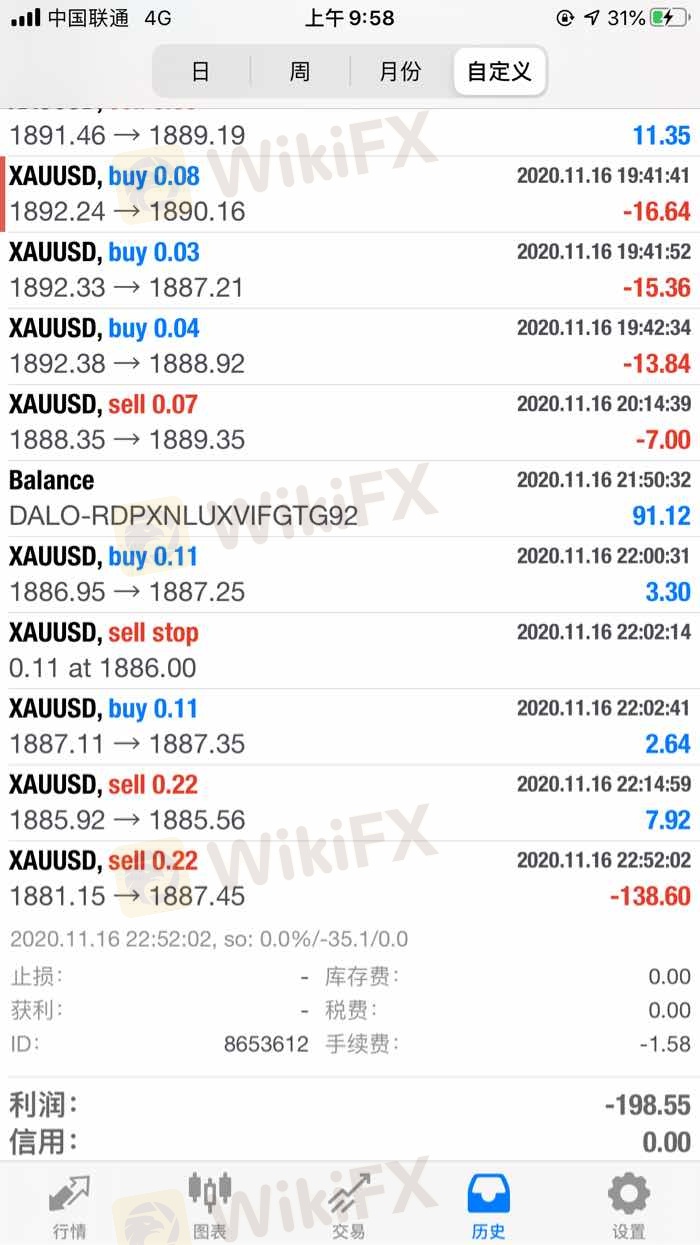This screenshot has height=1245, width=700.
Task: Expand the buy 0.03 trade with -15.36 loss
Action: 350,270
